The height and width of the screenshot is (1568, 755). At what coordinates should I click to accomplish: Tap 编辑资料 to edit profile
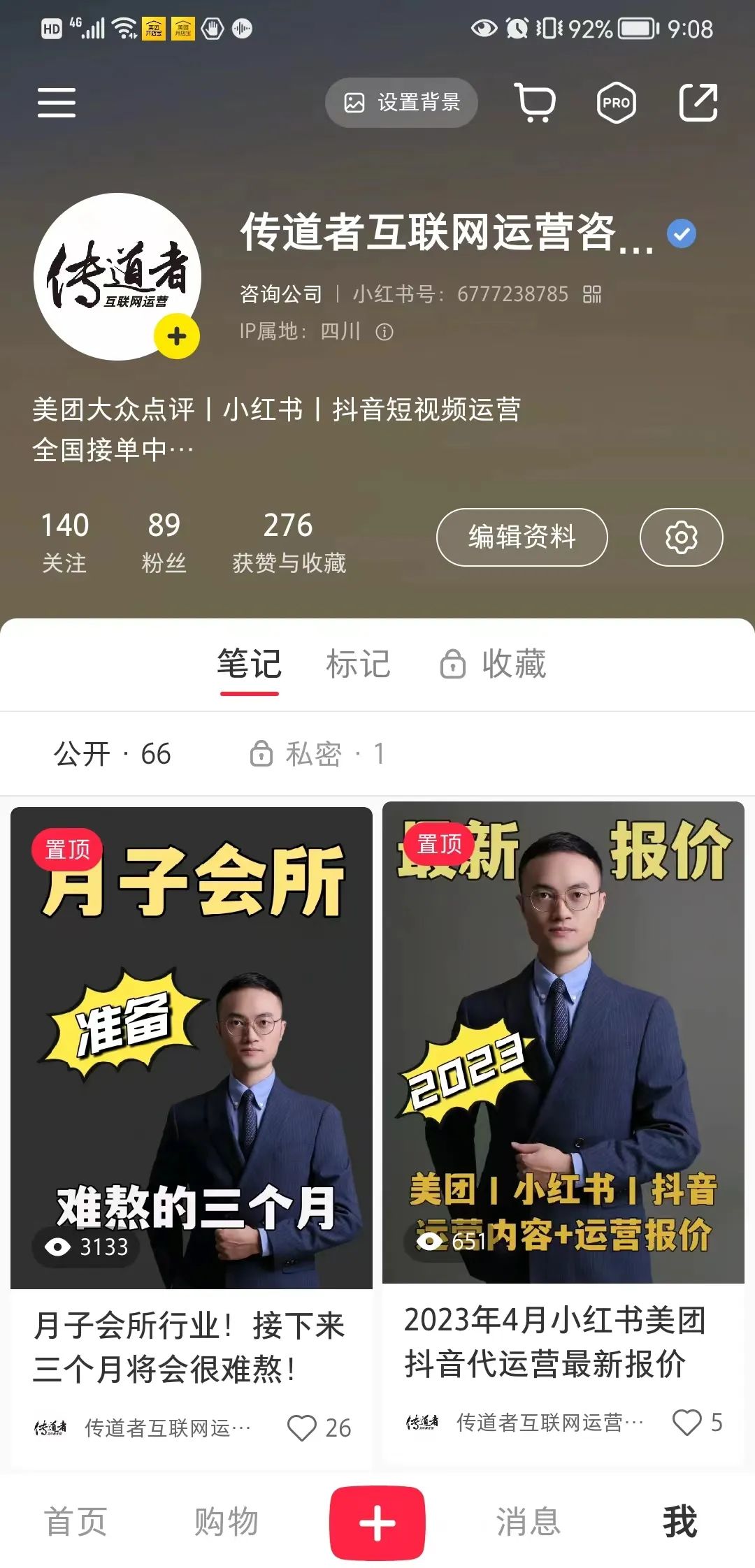(522, 537)
